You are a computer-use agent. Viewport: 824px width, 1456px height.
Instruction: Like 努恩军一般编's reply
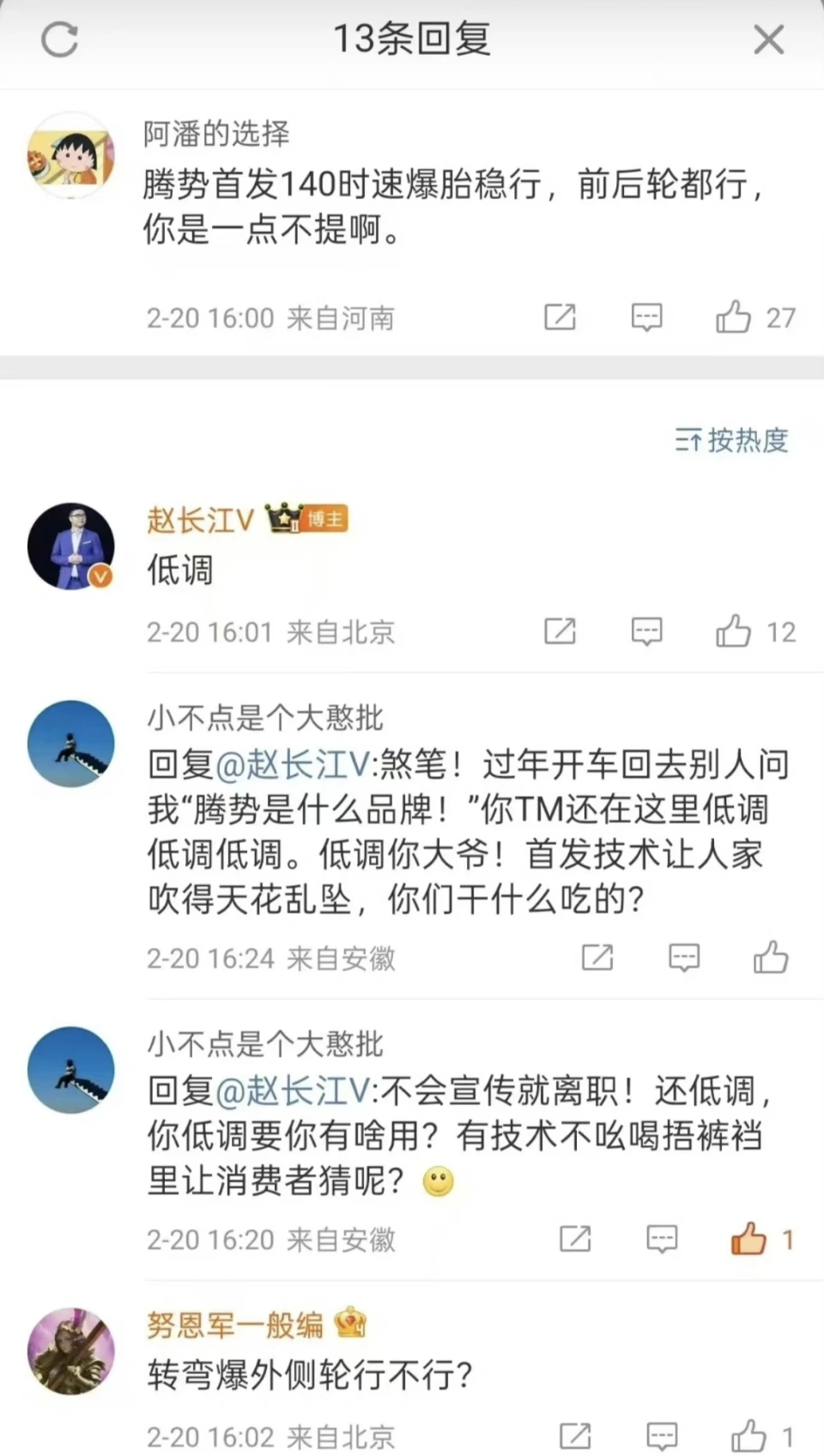coord(748,1435)
